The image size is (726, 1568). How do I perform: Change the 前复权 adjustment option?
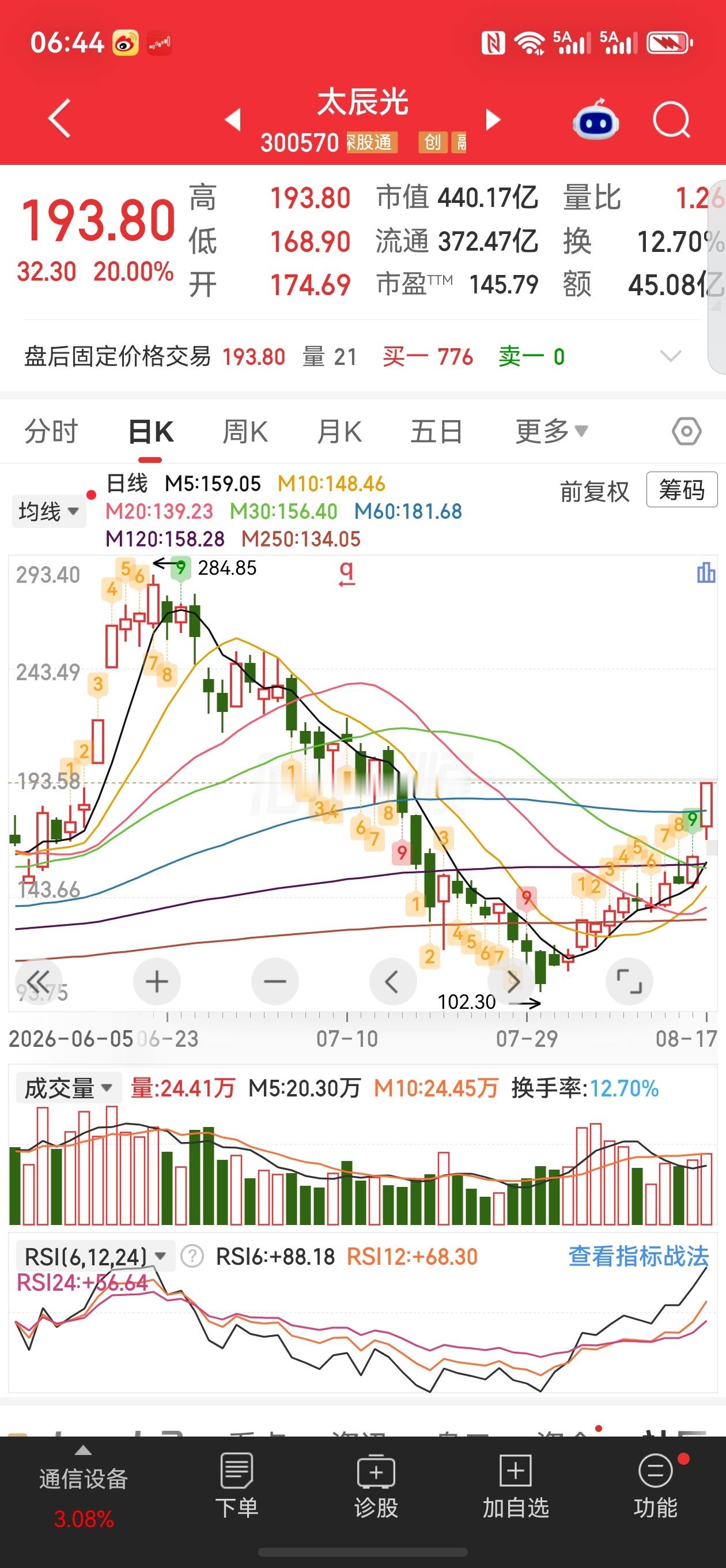click(595, 491)
